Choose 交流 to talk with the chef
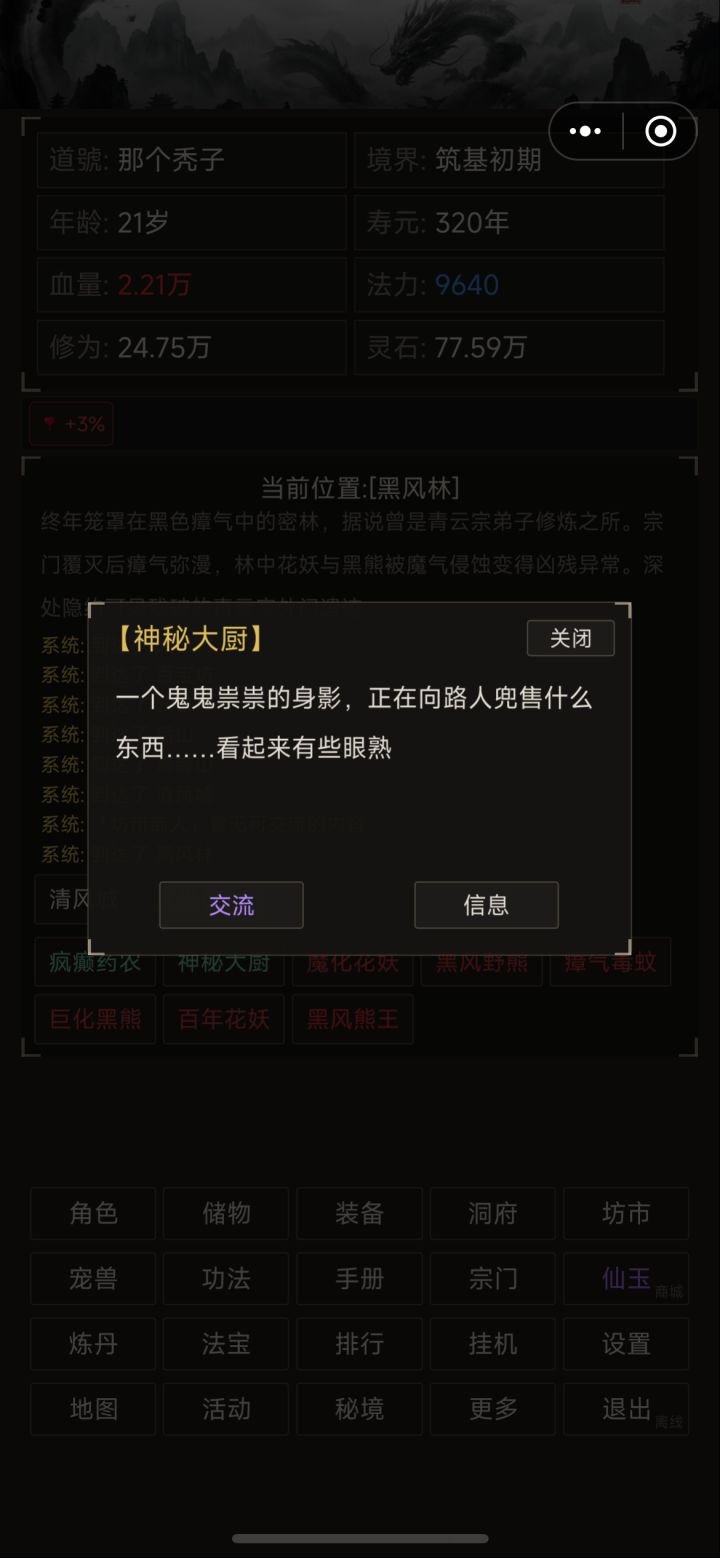 (231, 905)
